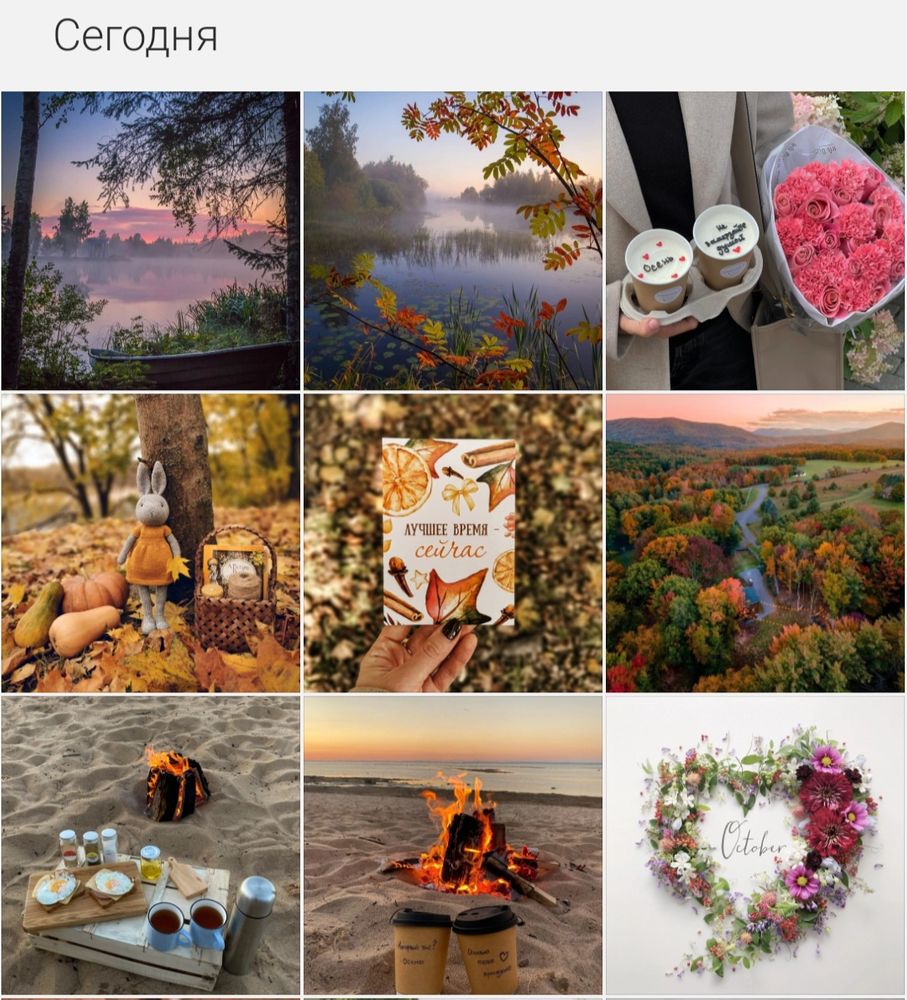Image resolution: width=907 pixels, height=1000 pixels.
Task: View the aerial autumn forest photo
Action: tap(755, 542)
